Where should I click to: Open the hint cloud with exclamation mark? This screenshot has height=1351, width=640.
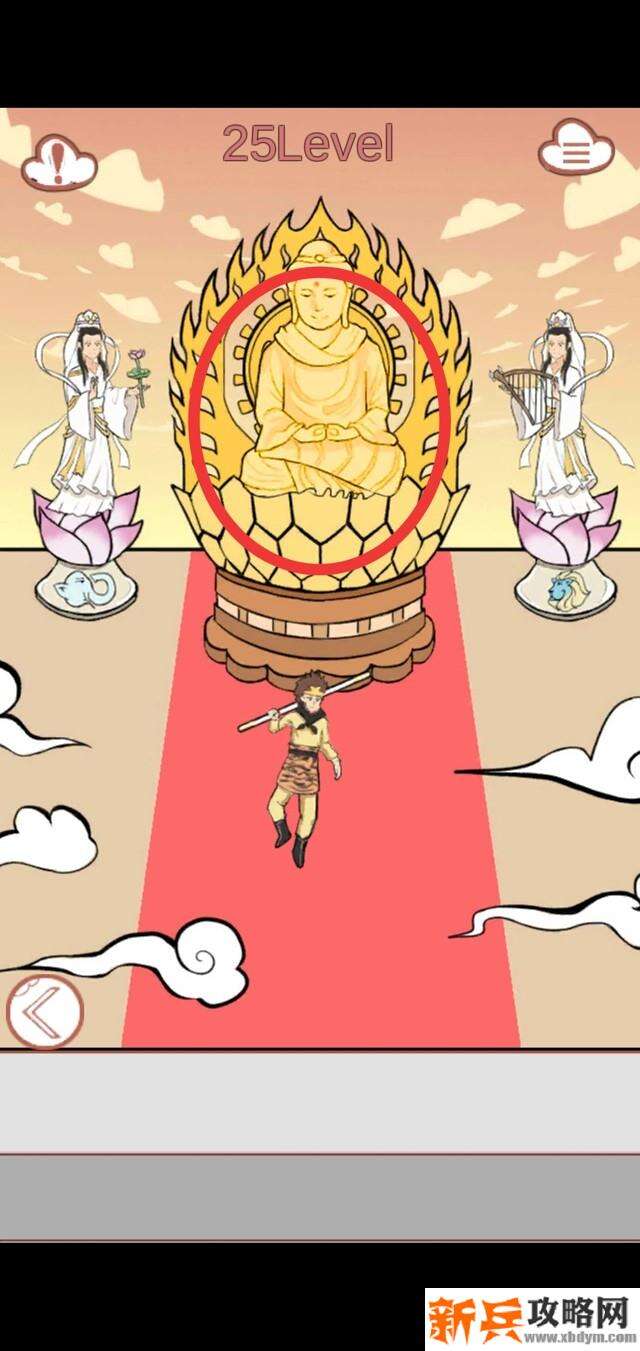tap(58, 158)
